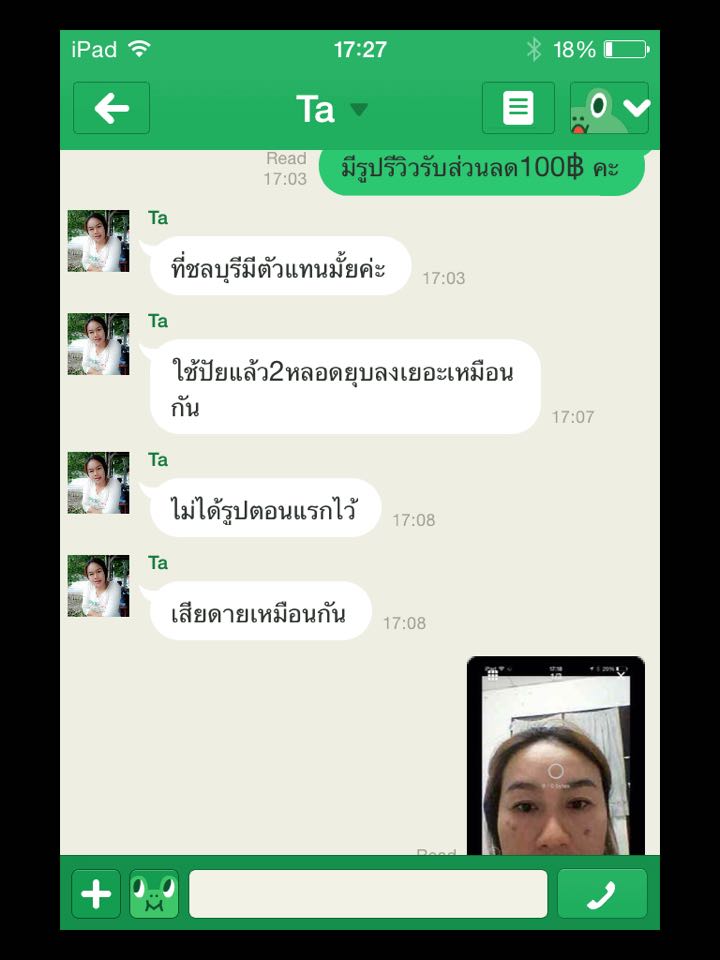Start a voice call with Ta
Viewport: 720px width, 960px height.
pos(602,894)
